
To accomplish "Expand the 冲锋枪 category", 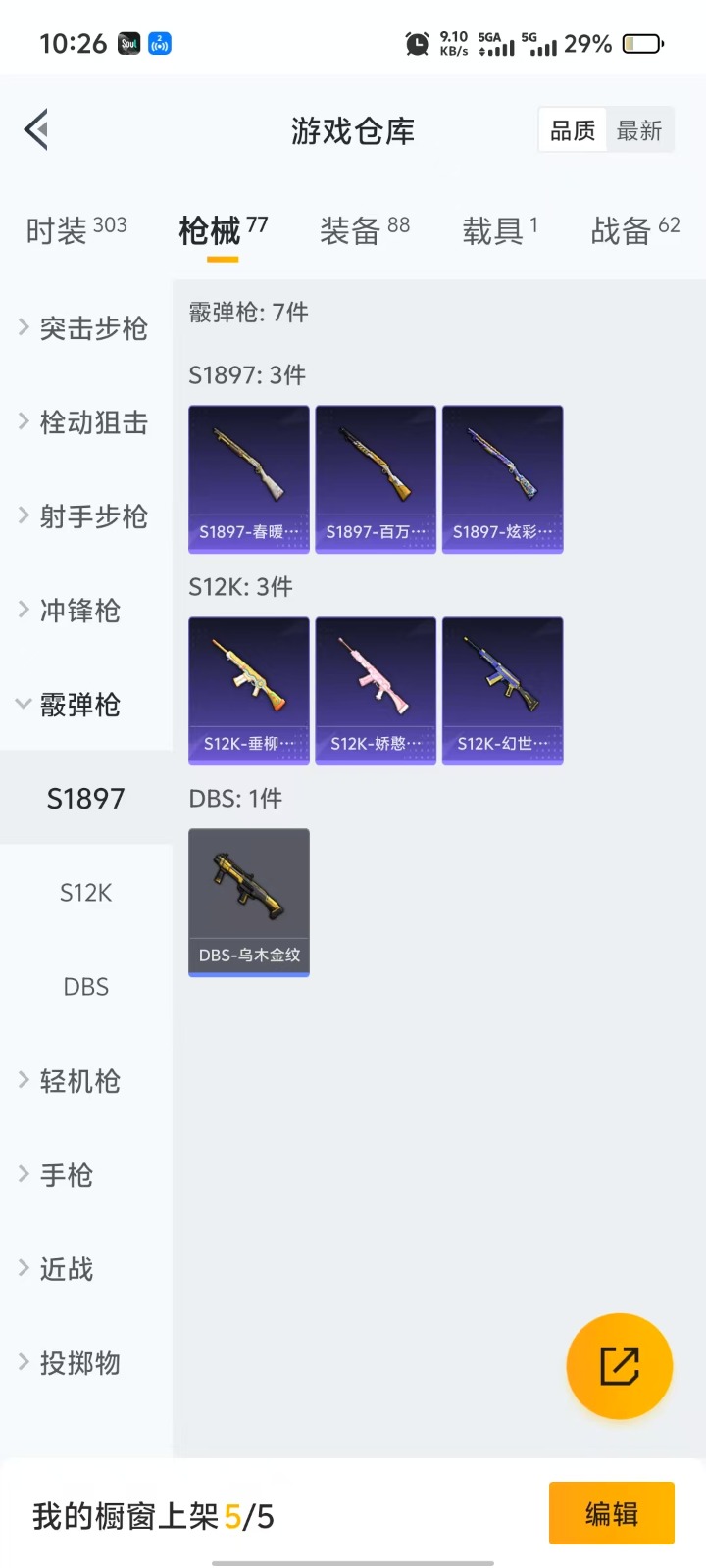I will (78, 611).
